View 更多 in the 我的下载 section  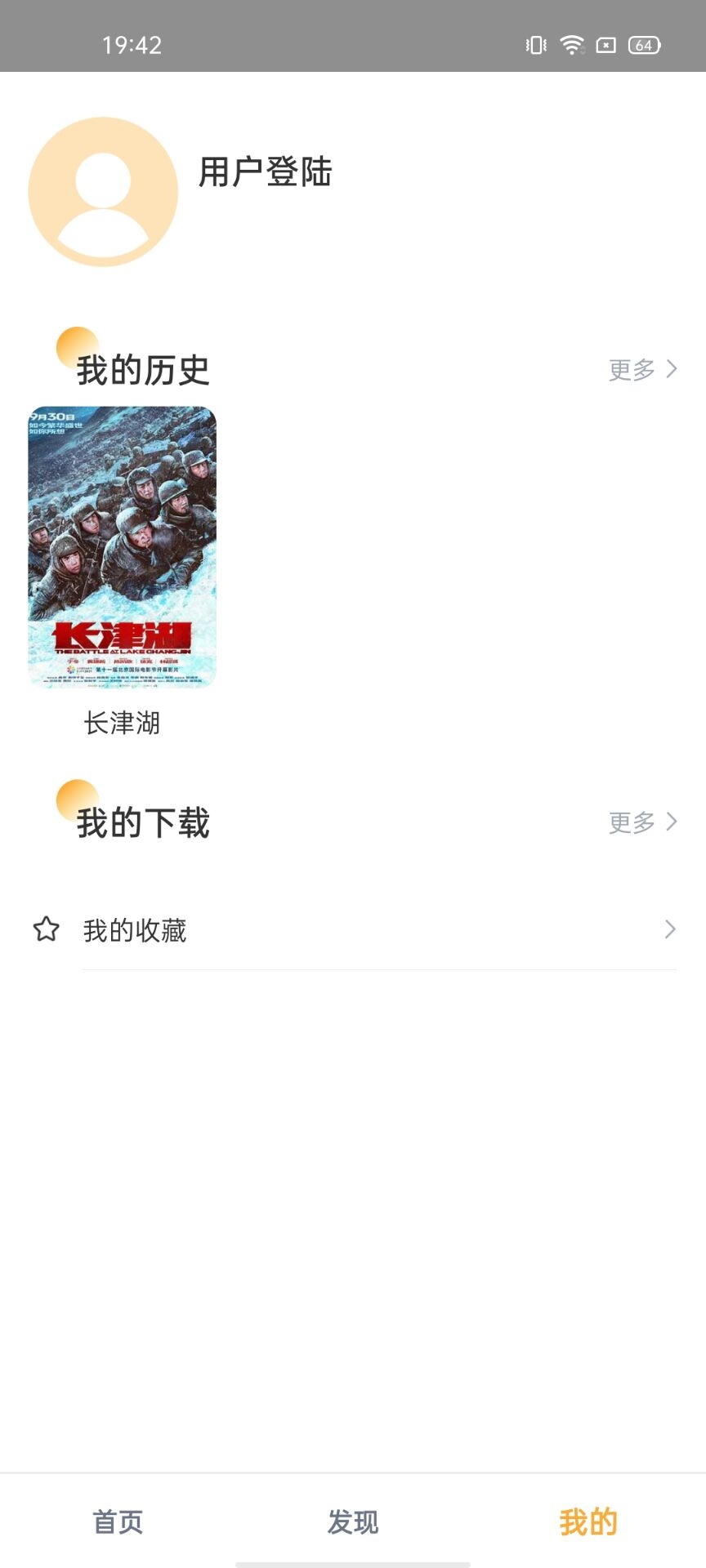coord(643,822)
